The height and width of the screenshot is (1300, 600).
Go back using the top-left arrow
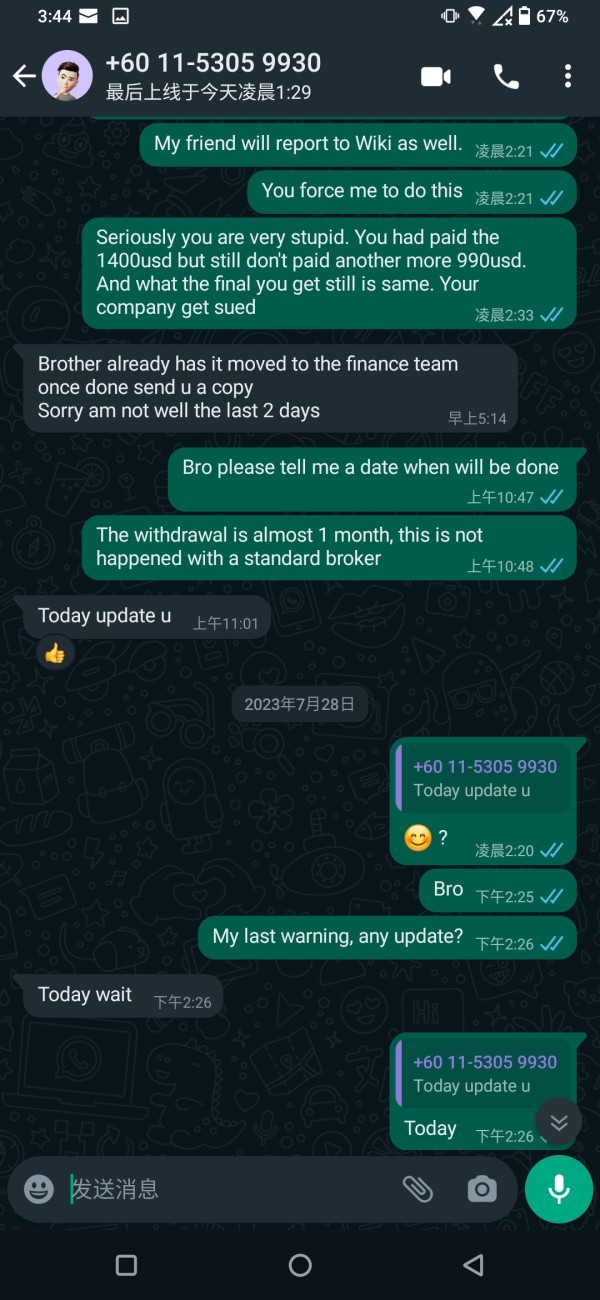24,76
